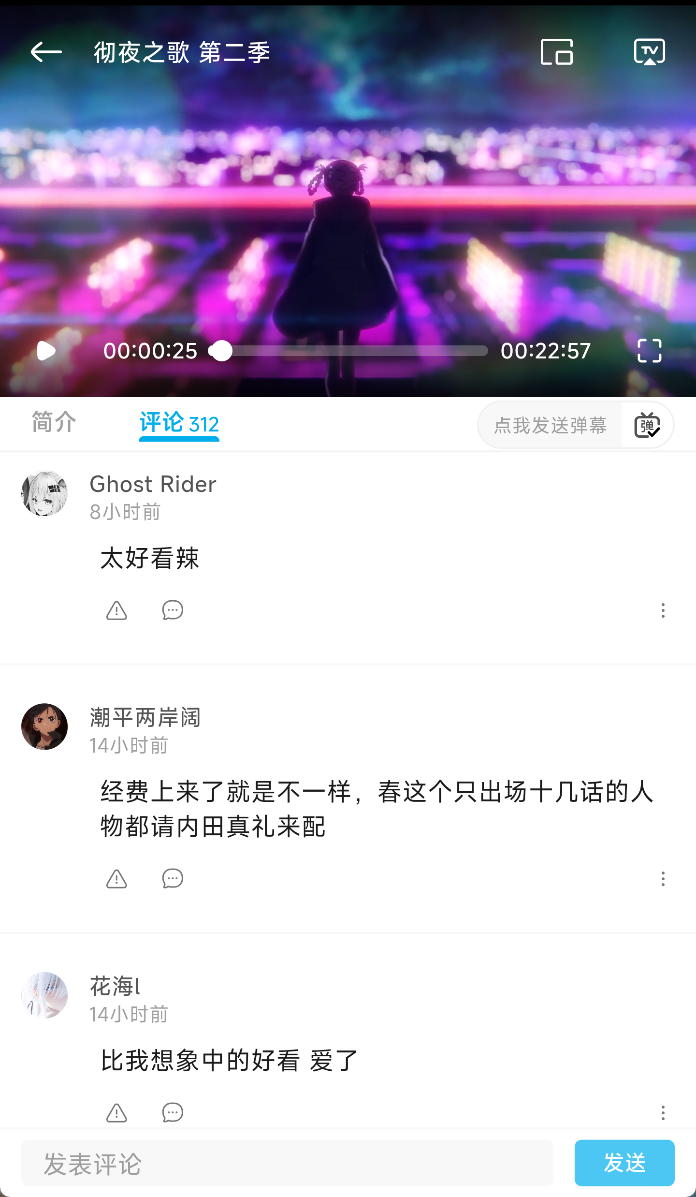Toggle the danmaku display icon

pyautogui.click(x=648, y=425)
